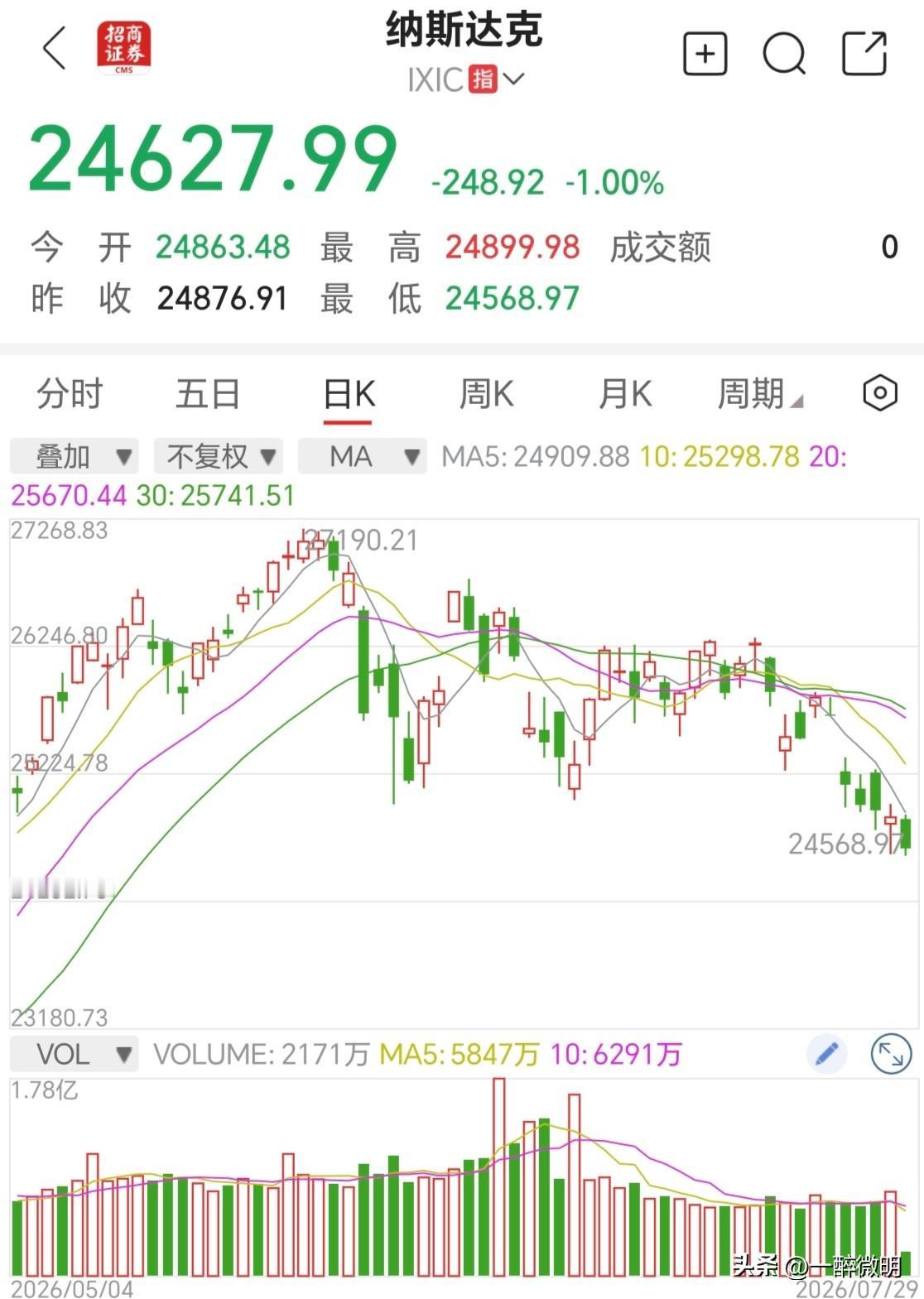Viewport: 924px width, 1299px height.
Task: Open the VOL indicator dropdown
Action: pyautogui.click(x=75, y=1054)
